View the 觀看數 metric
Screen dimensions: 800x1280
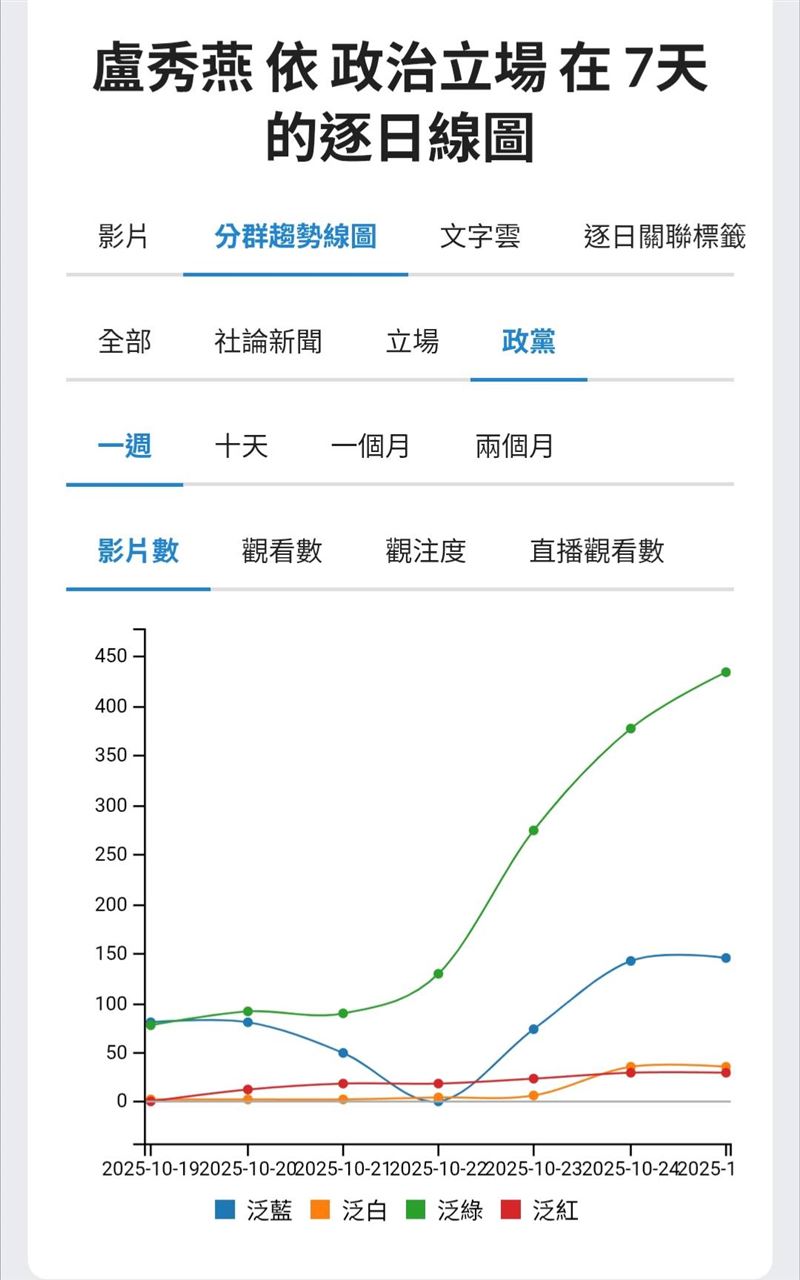282,551
